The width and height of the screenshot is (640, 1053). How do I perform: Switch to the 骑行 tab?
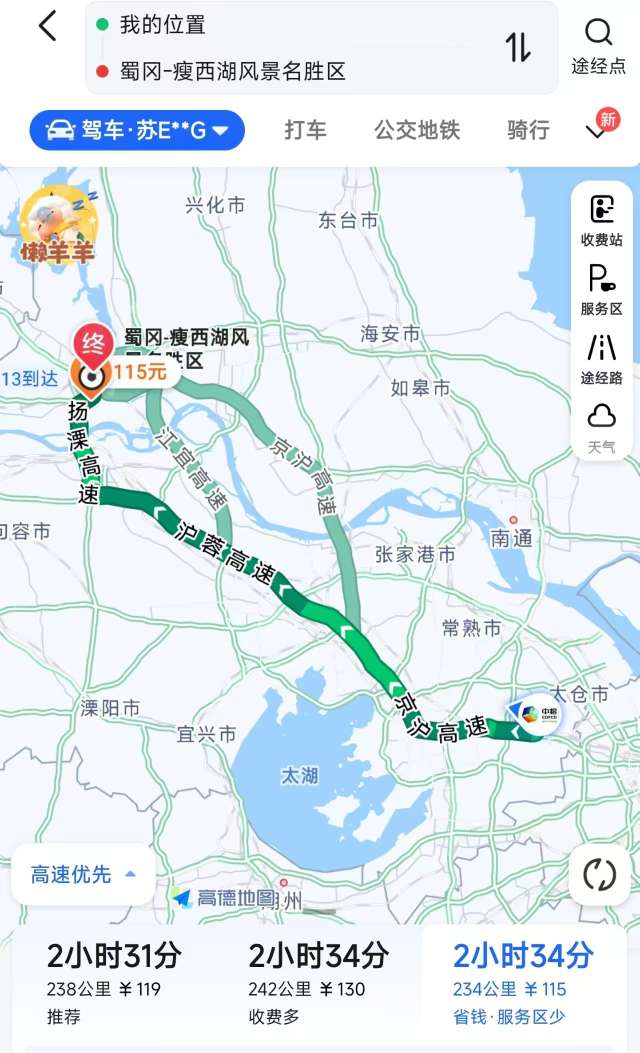point(528,130)
